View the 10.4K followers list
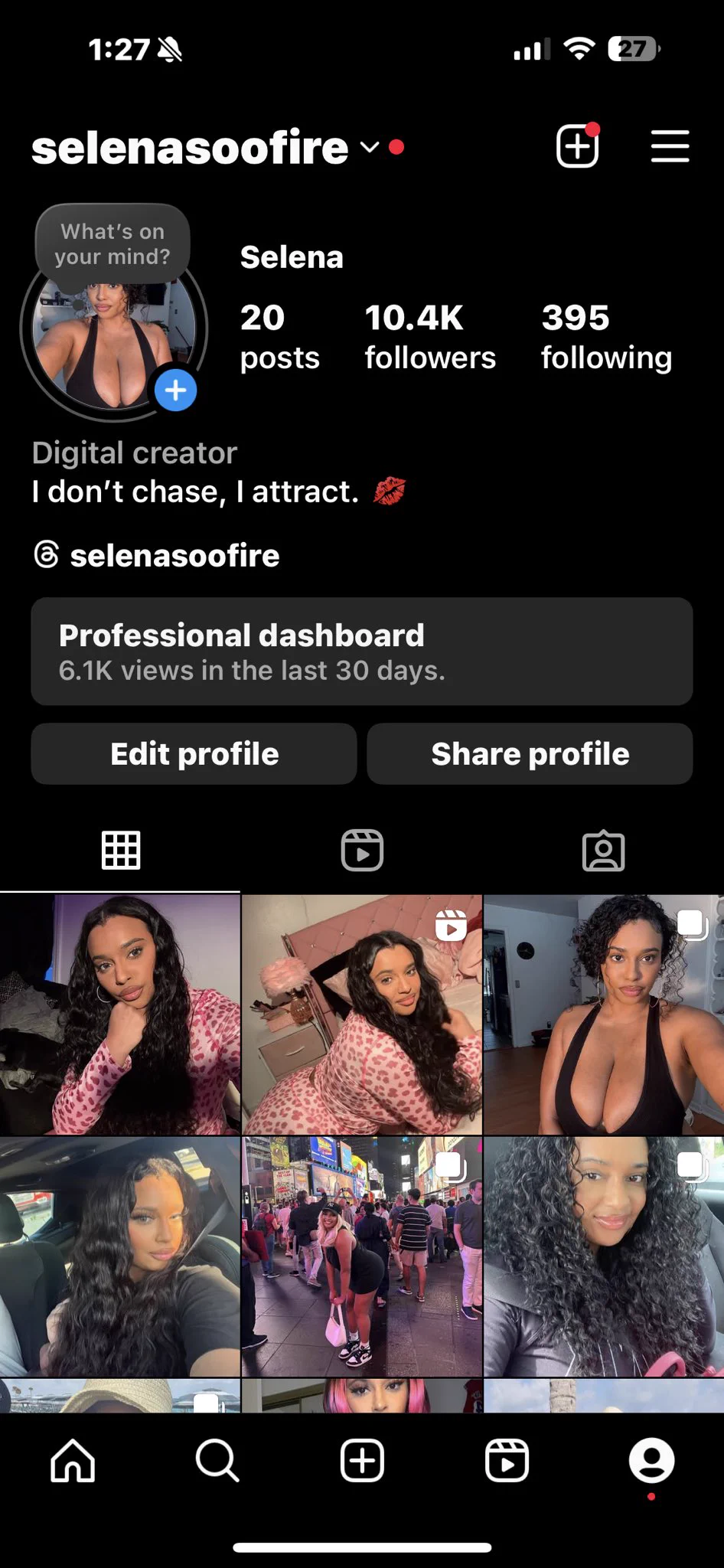Image resolution: width=724 pixels, height=1568 pixels. 429,337
